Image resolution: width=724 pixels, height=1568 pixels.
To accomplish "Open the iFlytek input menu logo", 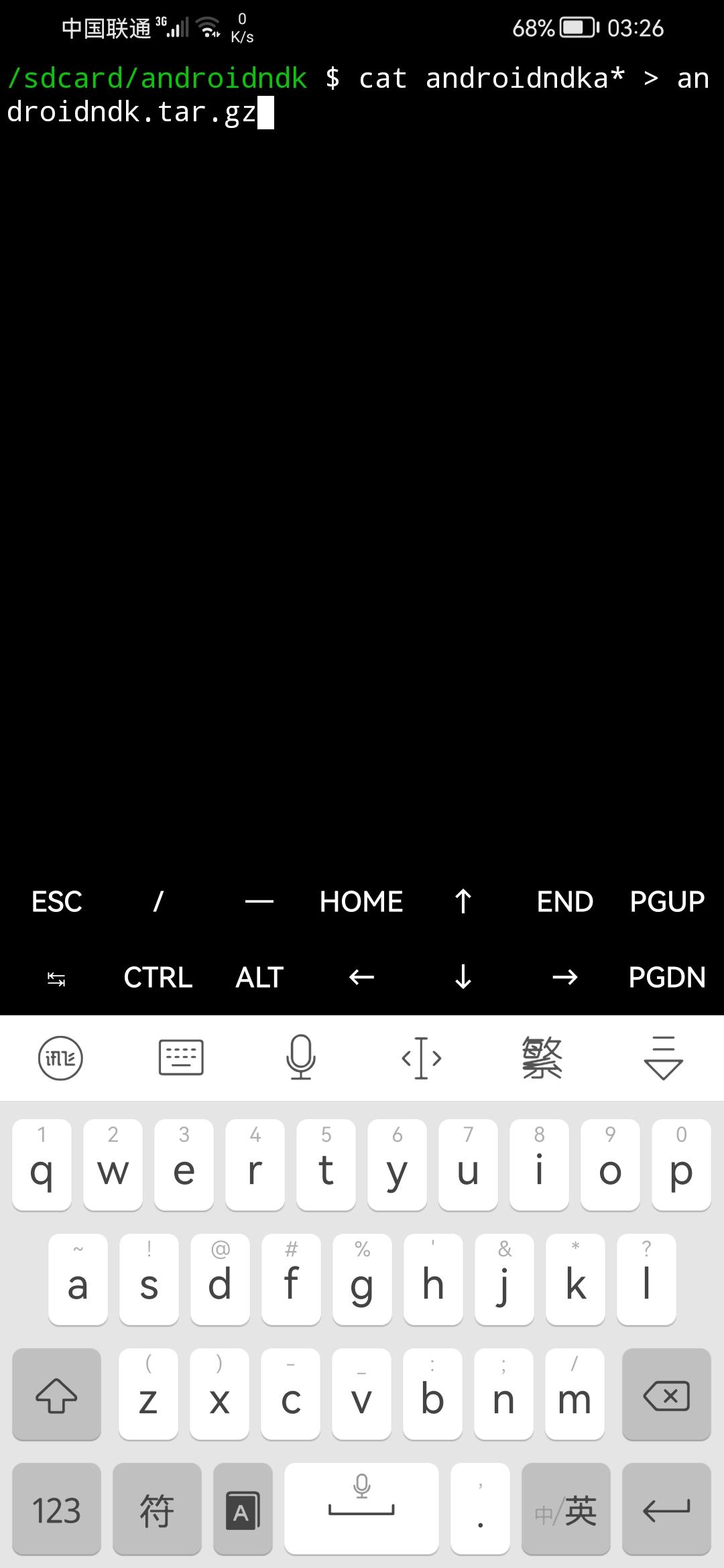I will tap(60, 1058).
